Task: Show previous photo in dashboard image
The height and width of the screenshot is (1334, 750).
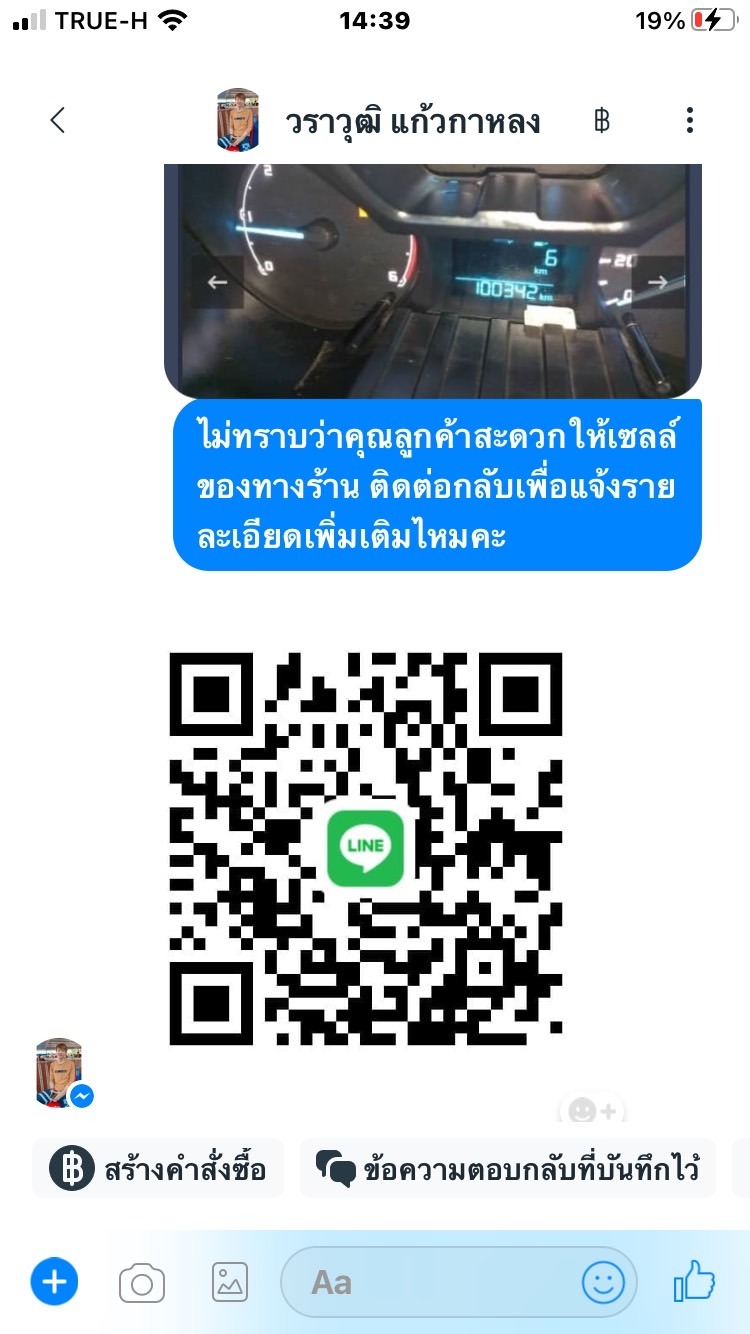Action: [218, 282]
